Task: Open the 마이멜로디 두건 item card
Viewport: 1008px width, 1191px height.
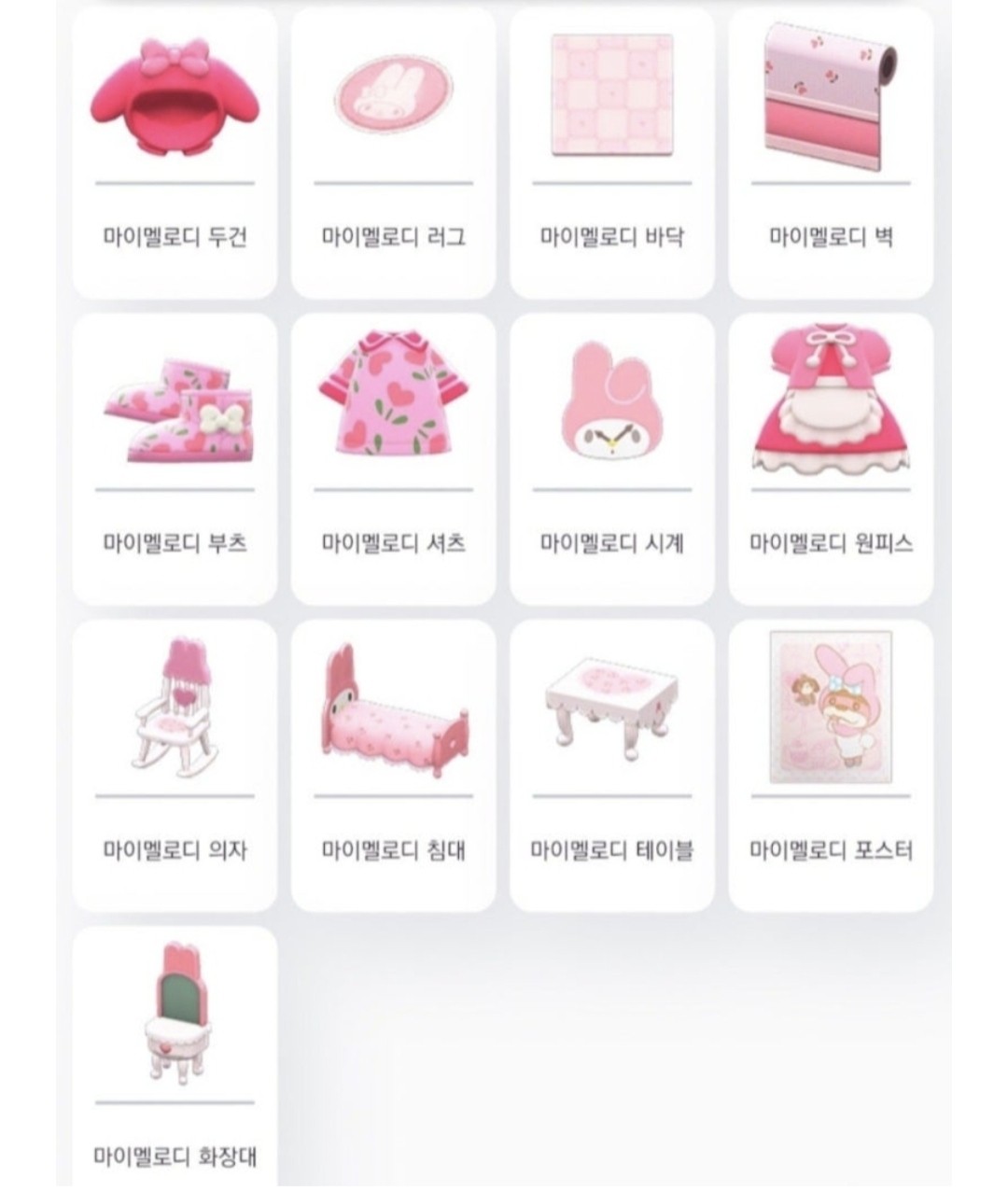Action: point(175,153)
